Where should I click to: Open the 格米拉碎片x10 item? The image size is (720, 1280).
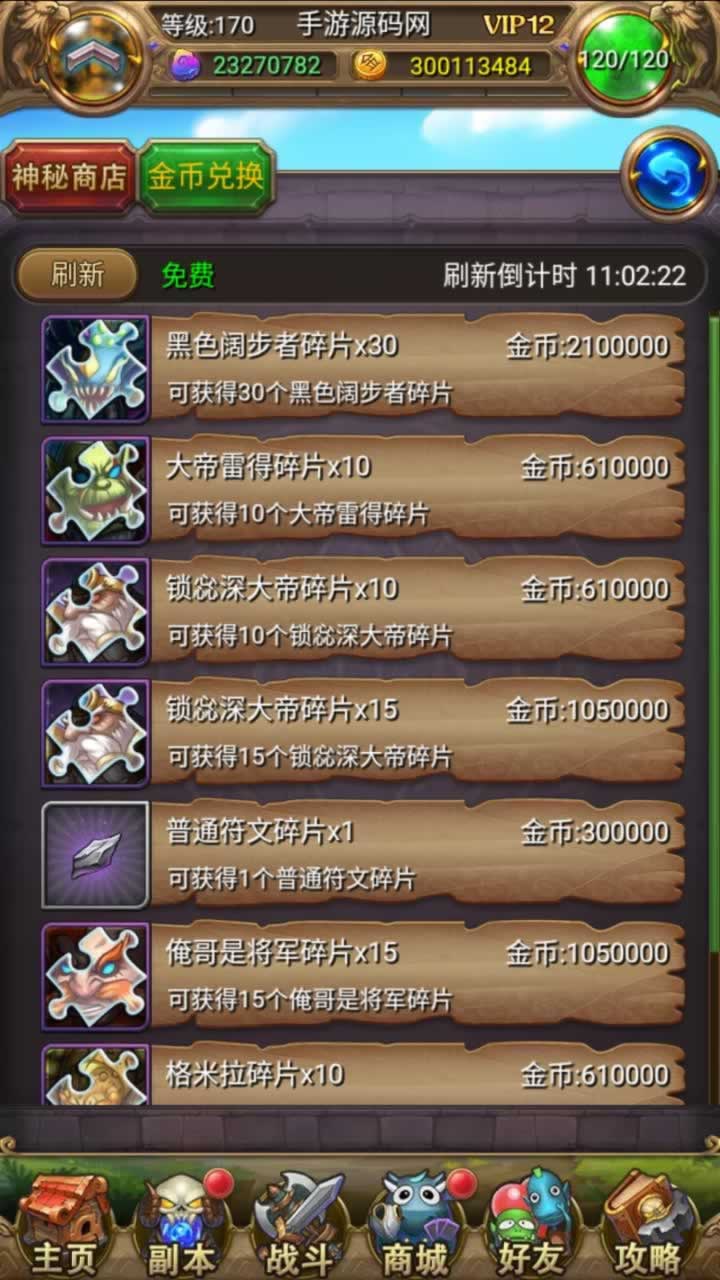tap(417, 1076)
